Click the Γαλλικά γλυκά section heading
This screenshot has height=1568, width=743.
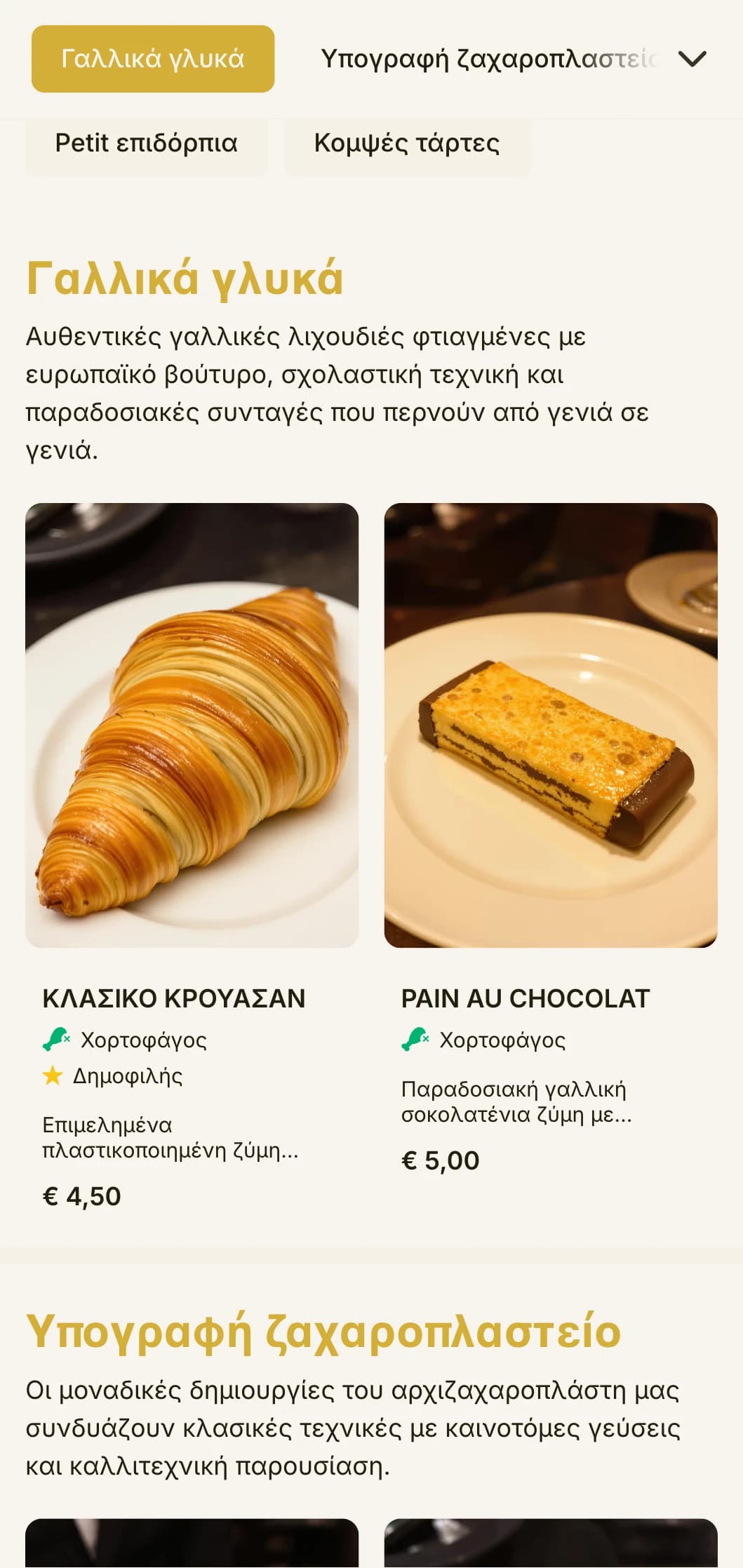pyautogui.click(x=185, y=276)
